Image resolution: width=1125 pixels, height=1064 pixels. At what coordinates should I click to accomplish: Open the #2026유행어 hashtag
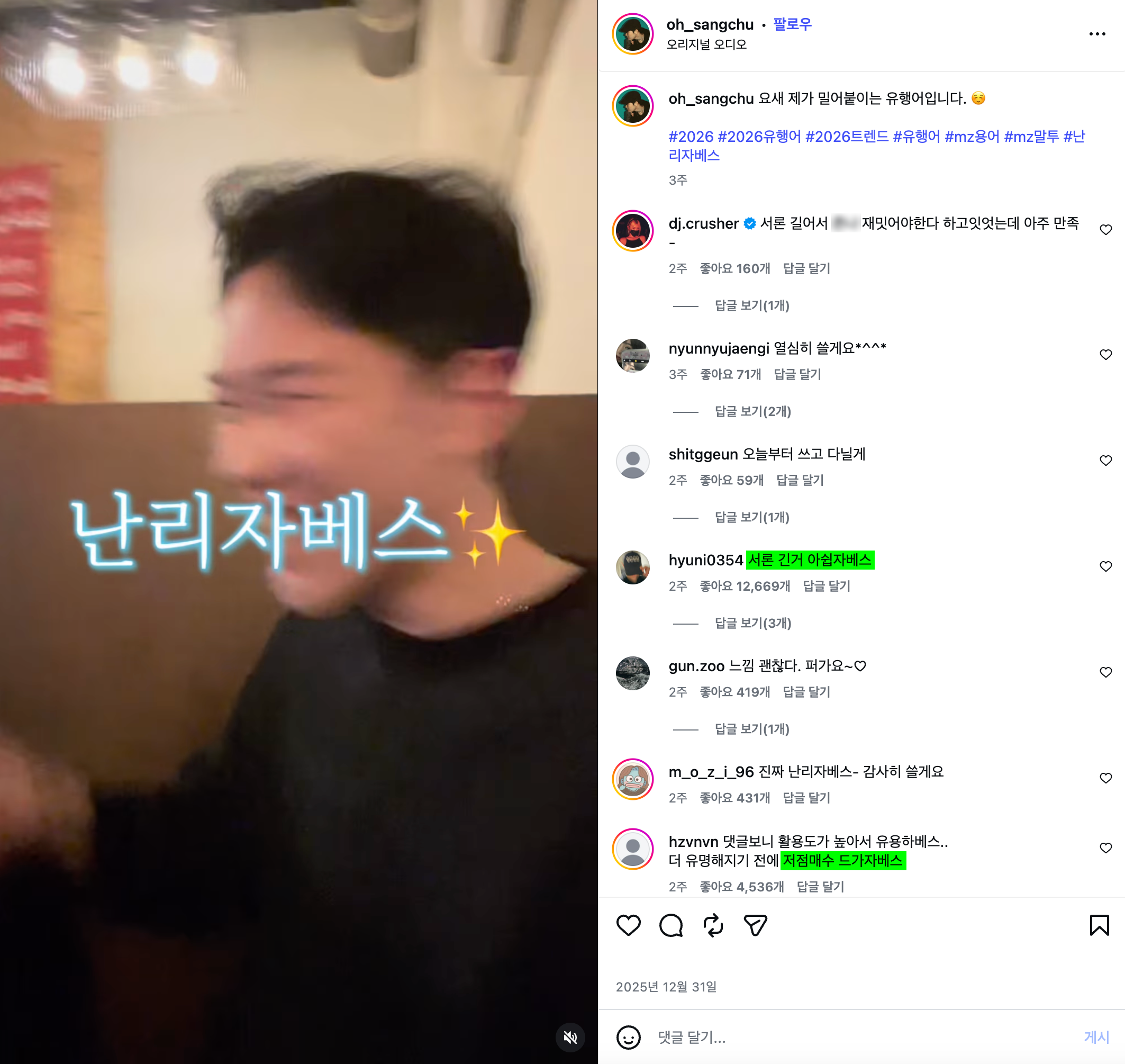coord(759,137)
